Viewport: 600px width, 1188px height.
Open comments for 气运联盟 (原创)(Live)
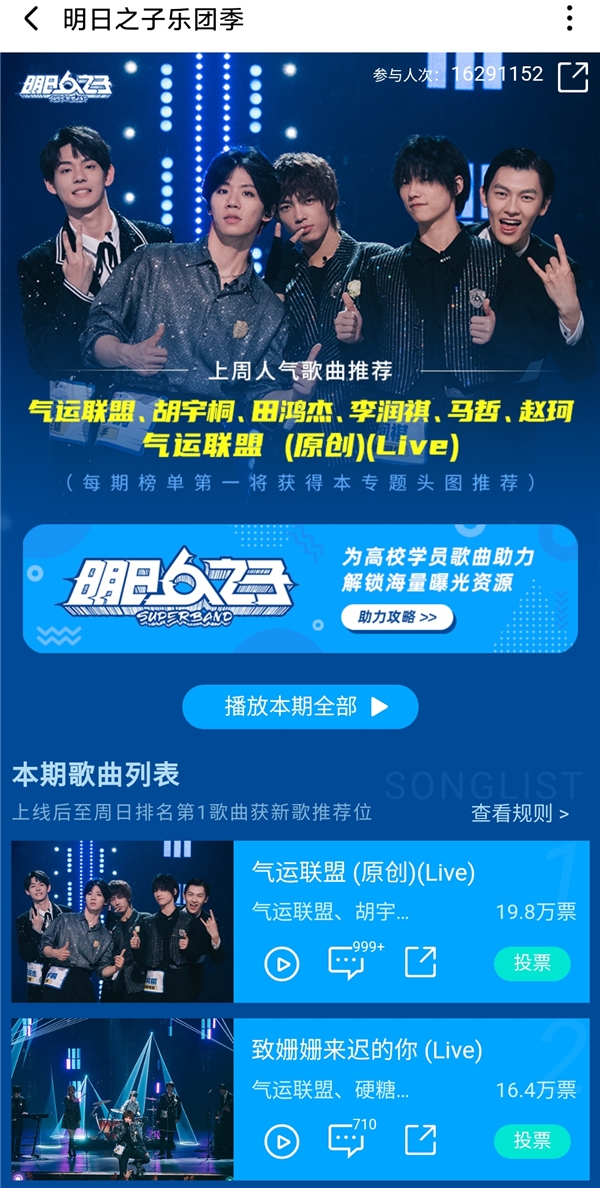(347, 964)
